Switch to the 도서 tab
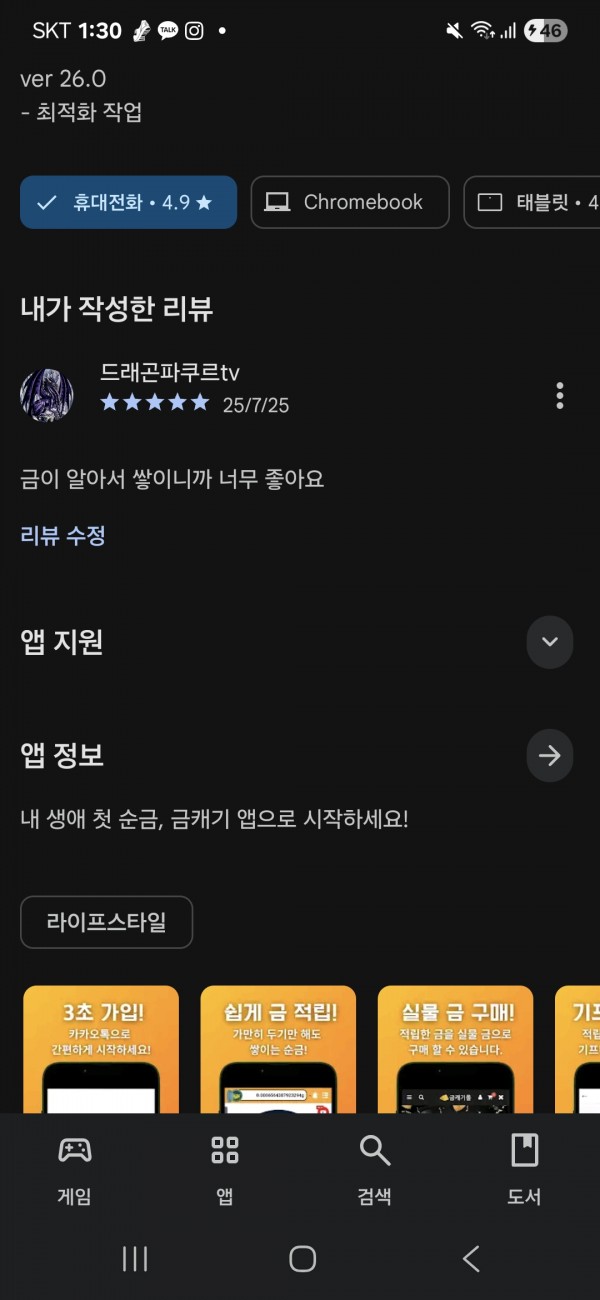The image size is (600, 1300). coord(525,1170)
